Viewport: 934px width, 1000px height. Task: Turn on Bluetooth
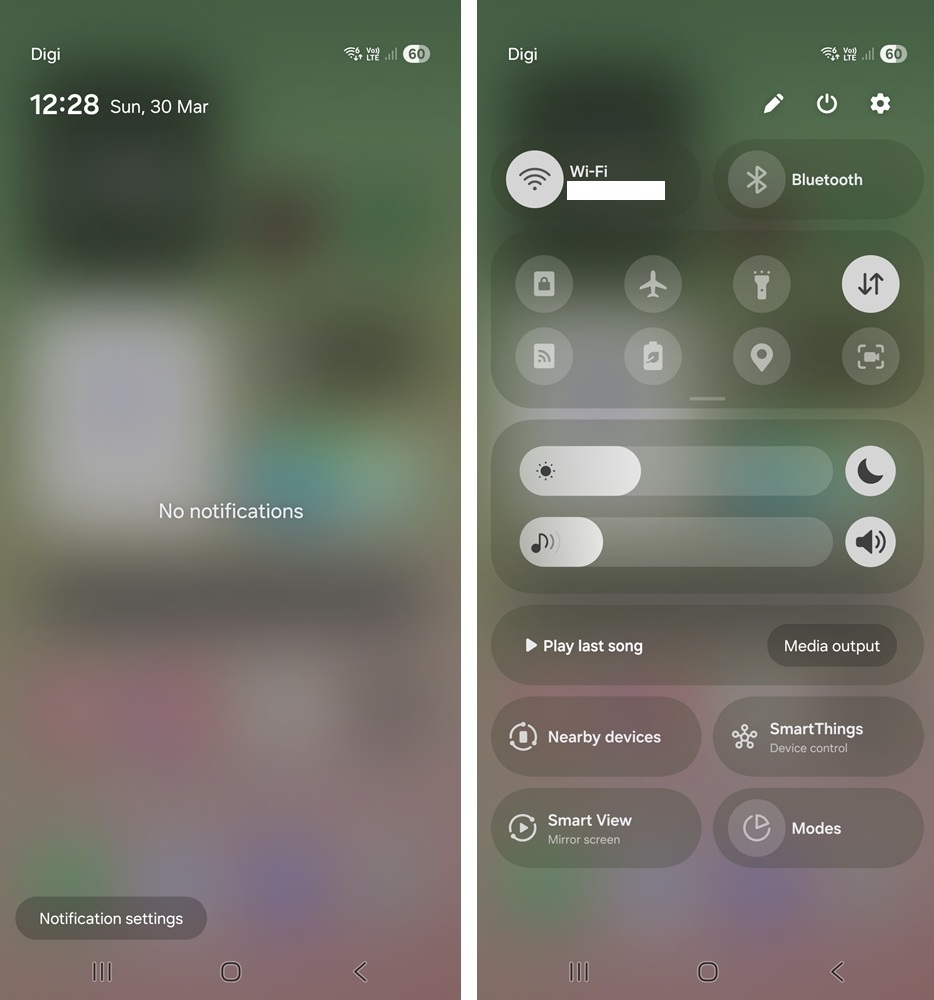pyautogui.click(x=756, y=180)
